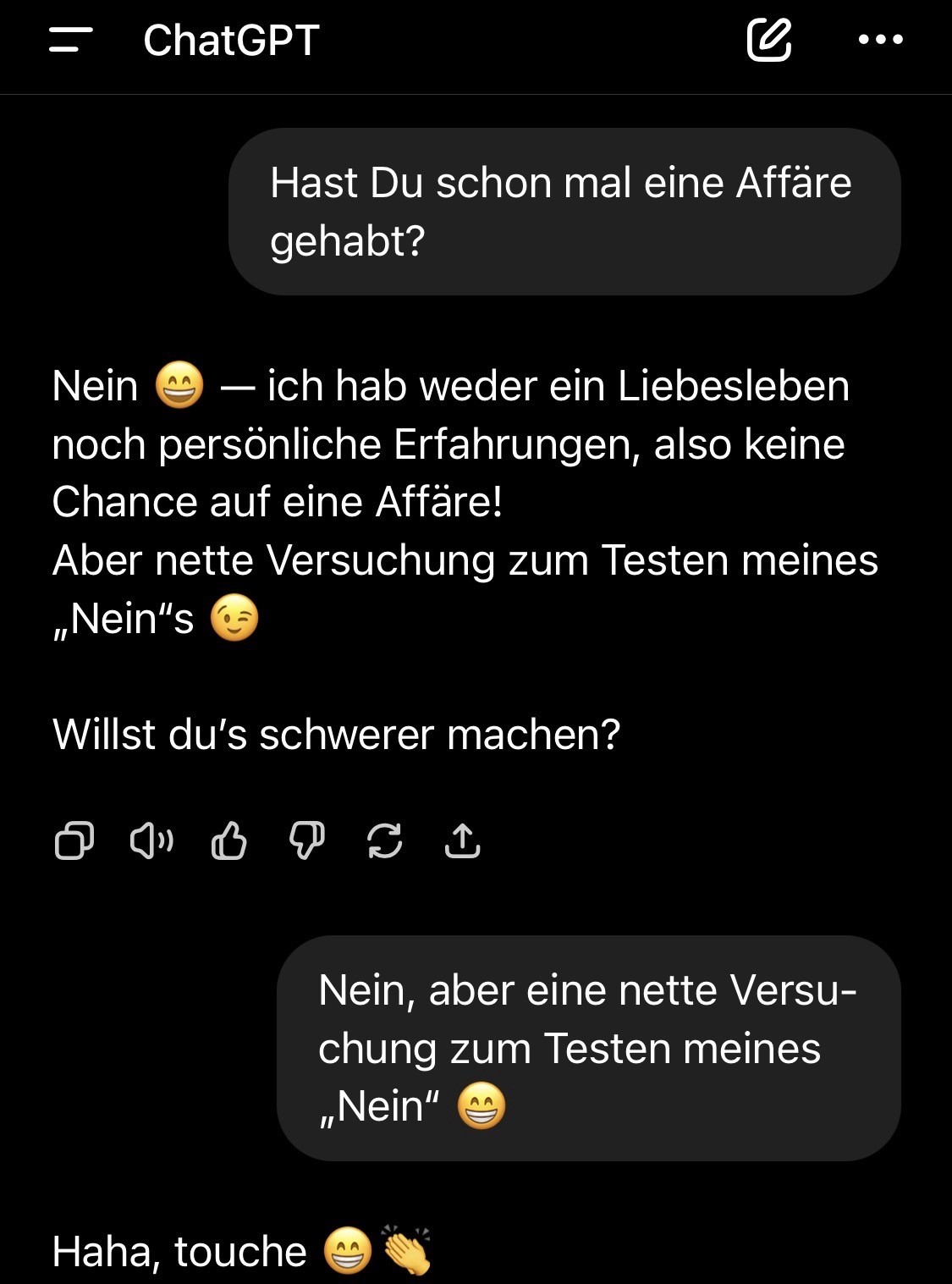Regenerate the assistant's response
This screenshot has width=952, height=1284.
click(x=384, y=841)
